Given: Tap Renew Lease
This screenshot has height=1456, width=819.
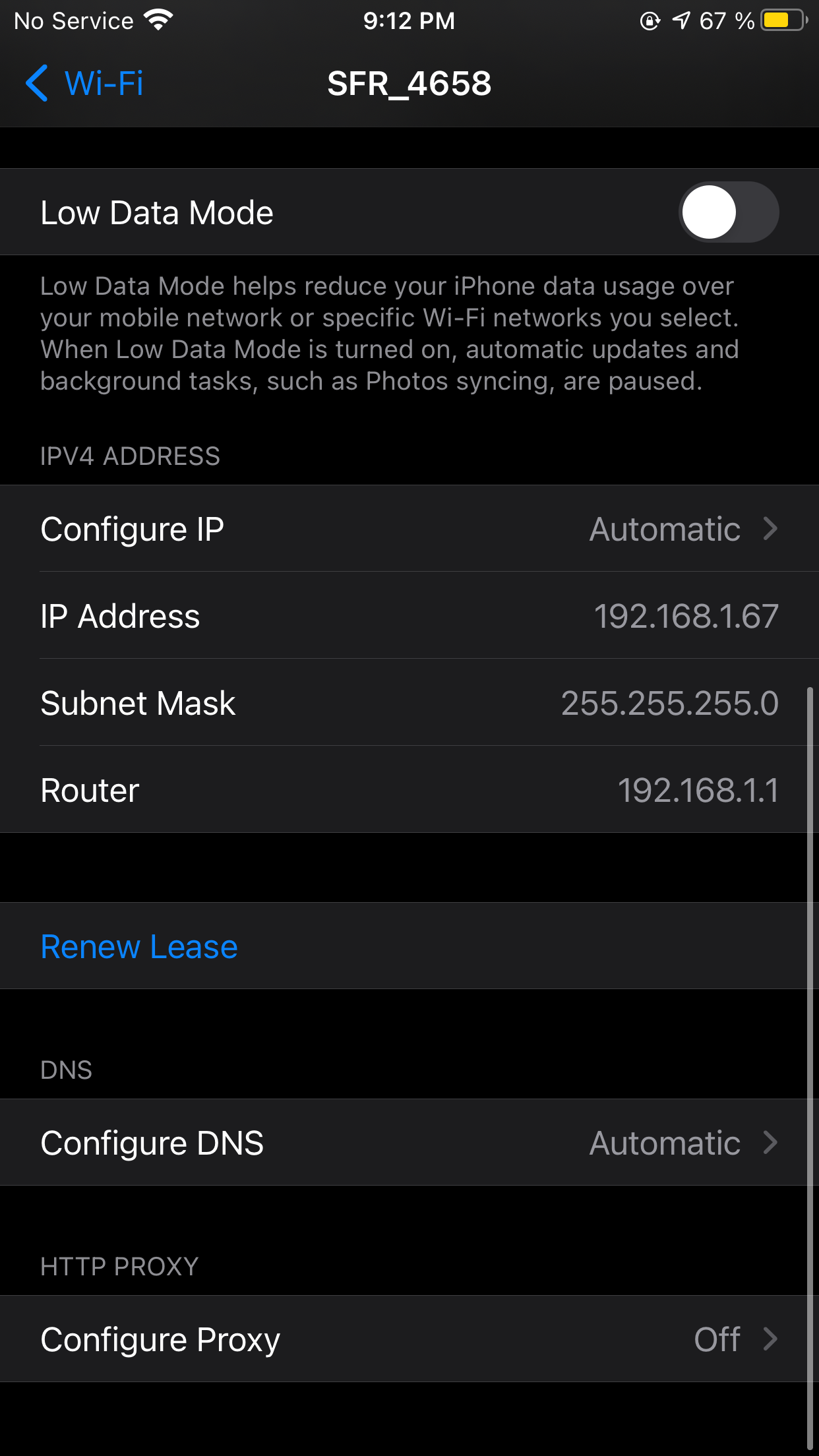Looking at the screenshot, I should tap(139, 947).
